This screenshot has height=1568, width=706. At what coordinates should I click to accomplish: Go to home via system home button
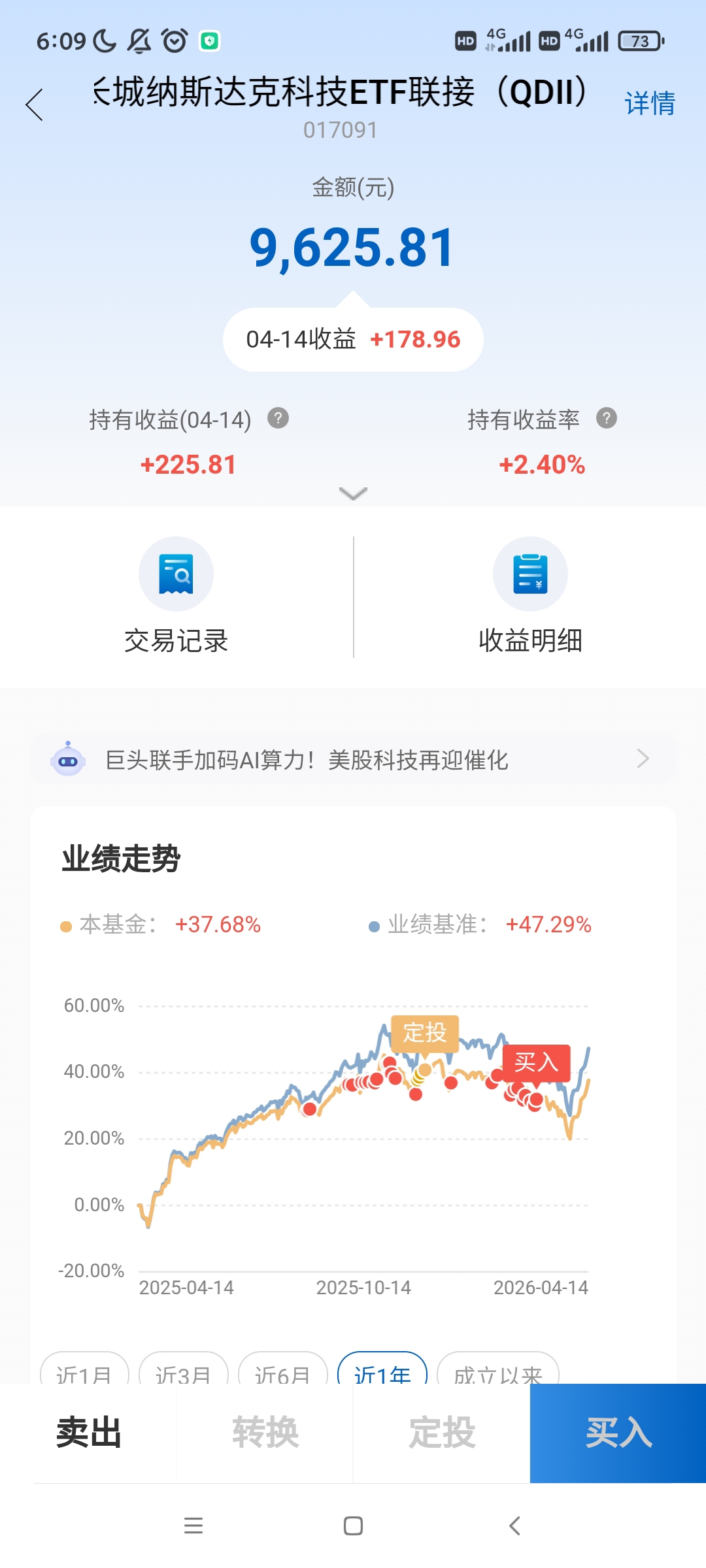tap(353, 1526)
